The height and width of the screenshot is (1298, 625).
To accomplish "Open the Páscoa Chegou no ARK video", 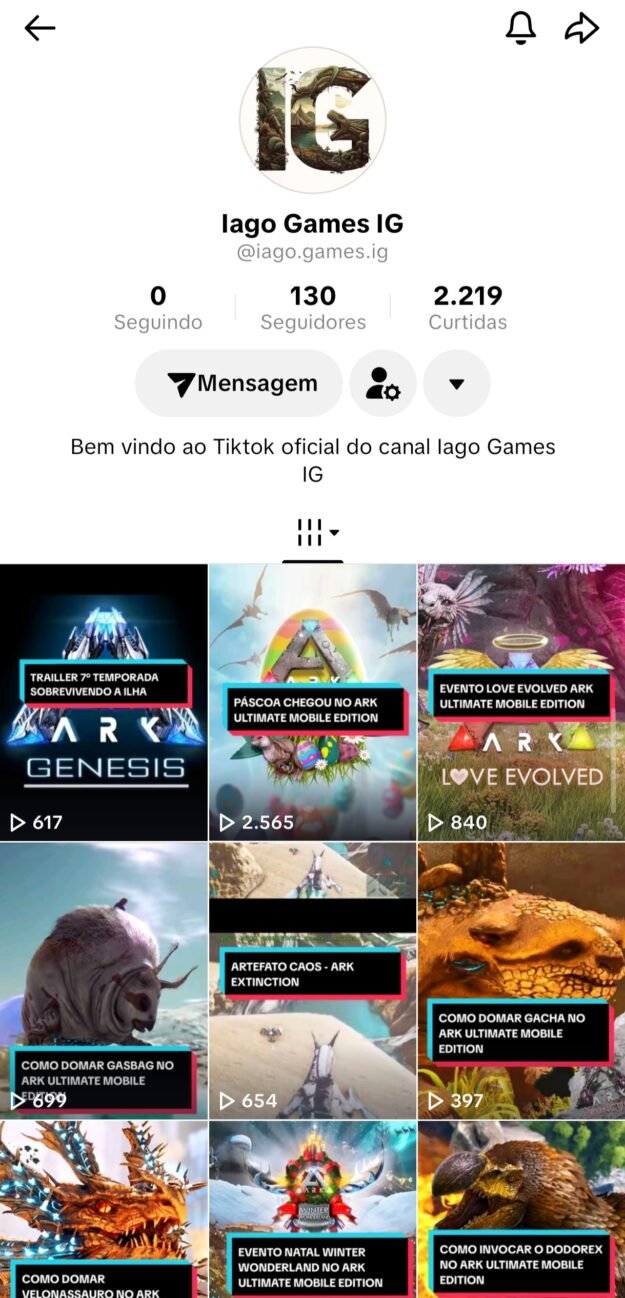I will tap(312, 702).
